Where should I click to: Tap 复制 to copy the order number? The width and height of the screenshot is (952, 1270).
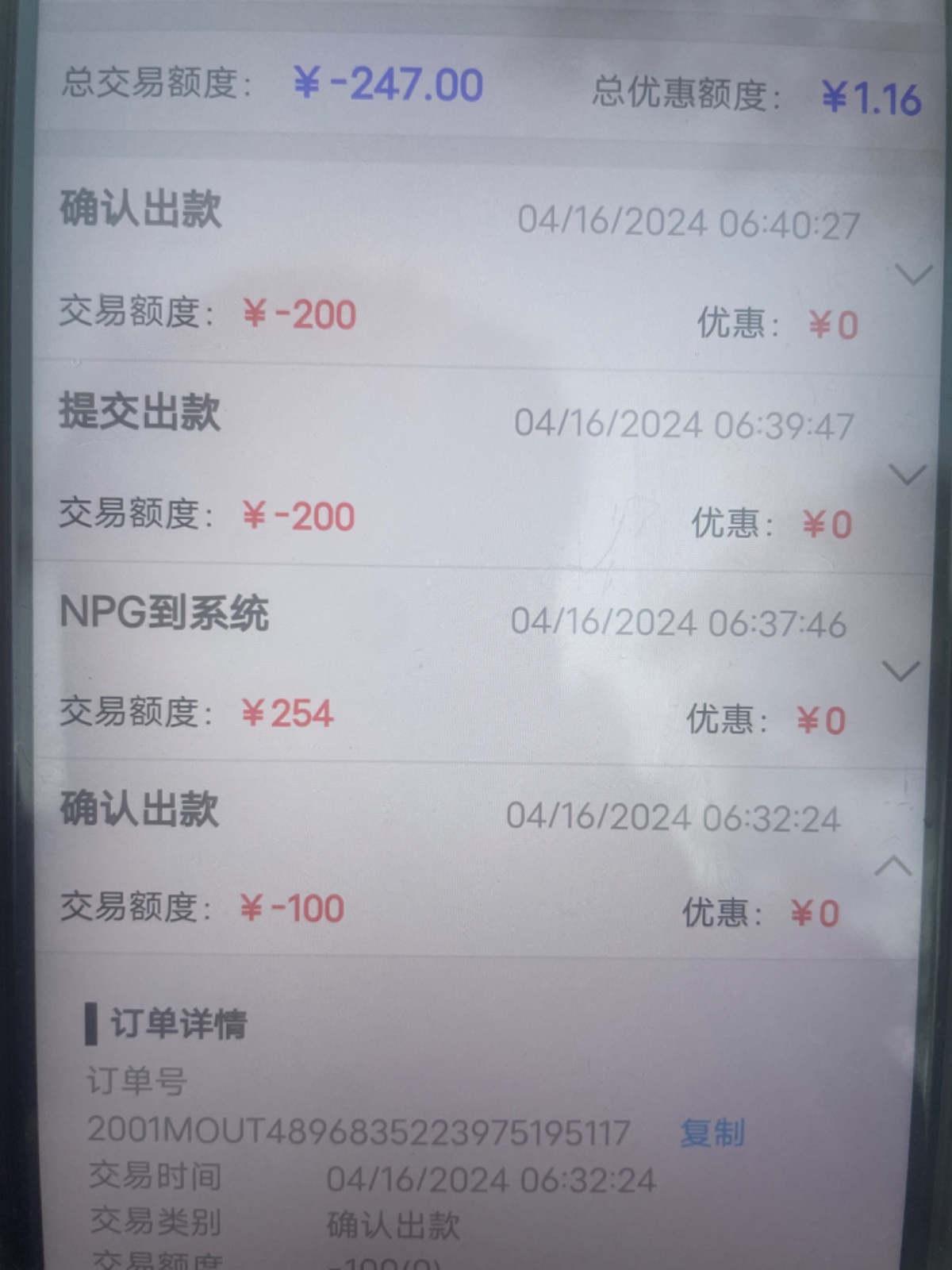click(x=712, y=1133)
